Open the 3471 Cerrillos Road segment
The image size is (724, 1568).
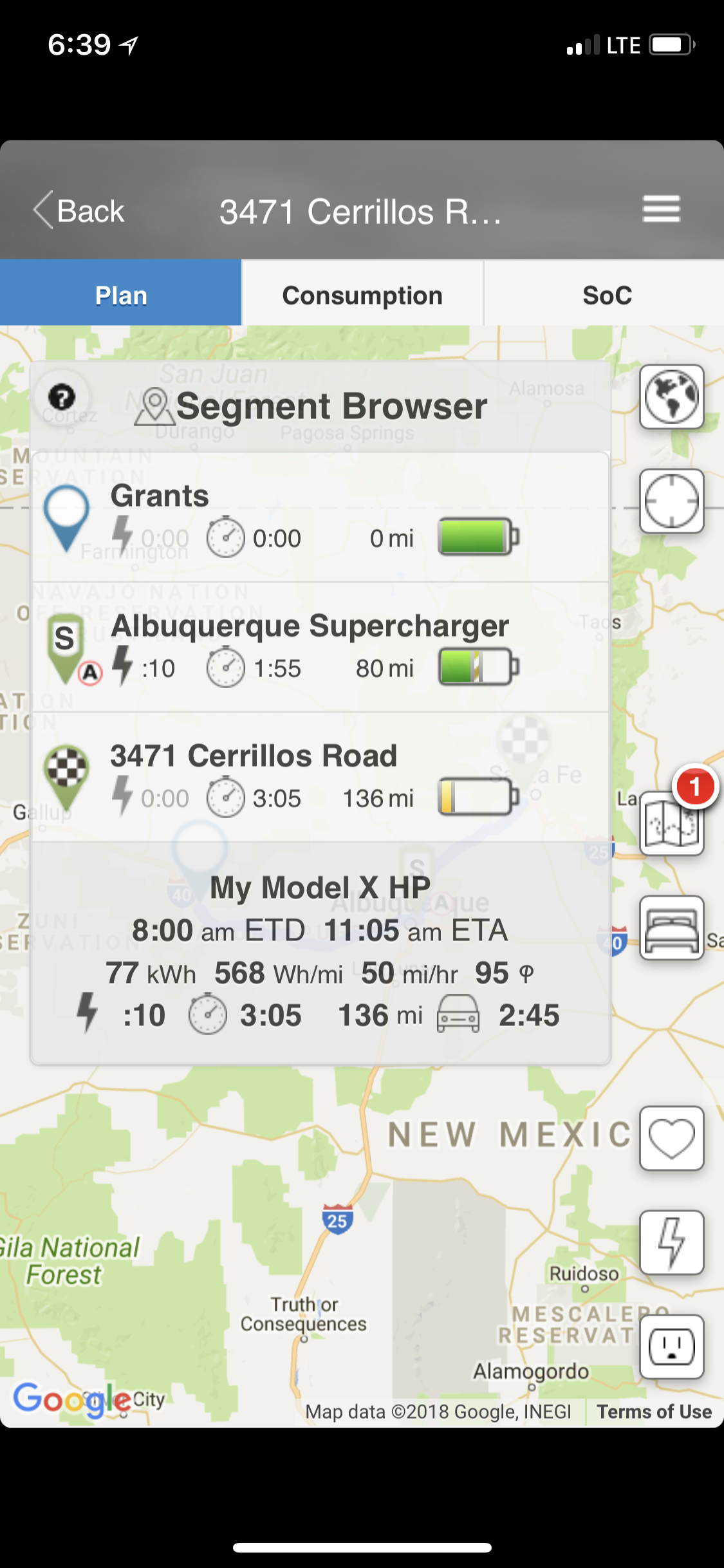(x=320, y=778)
